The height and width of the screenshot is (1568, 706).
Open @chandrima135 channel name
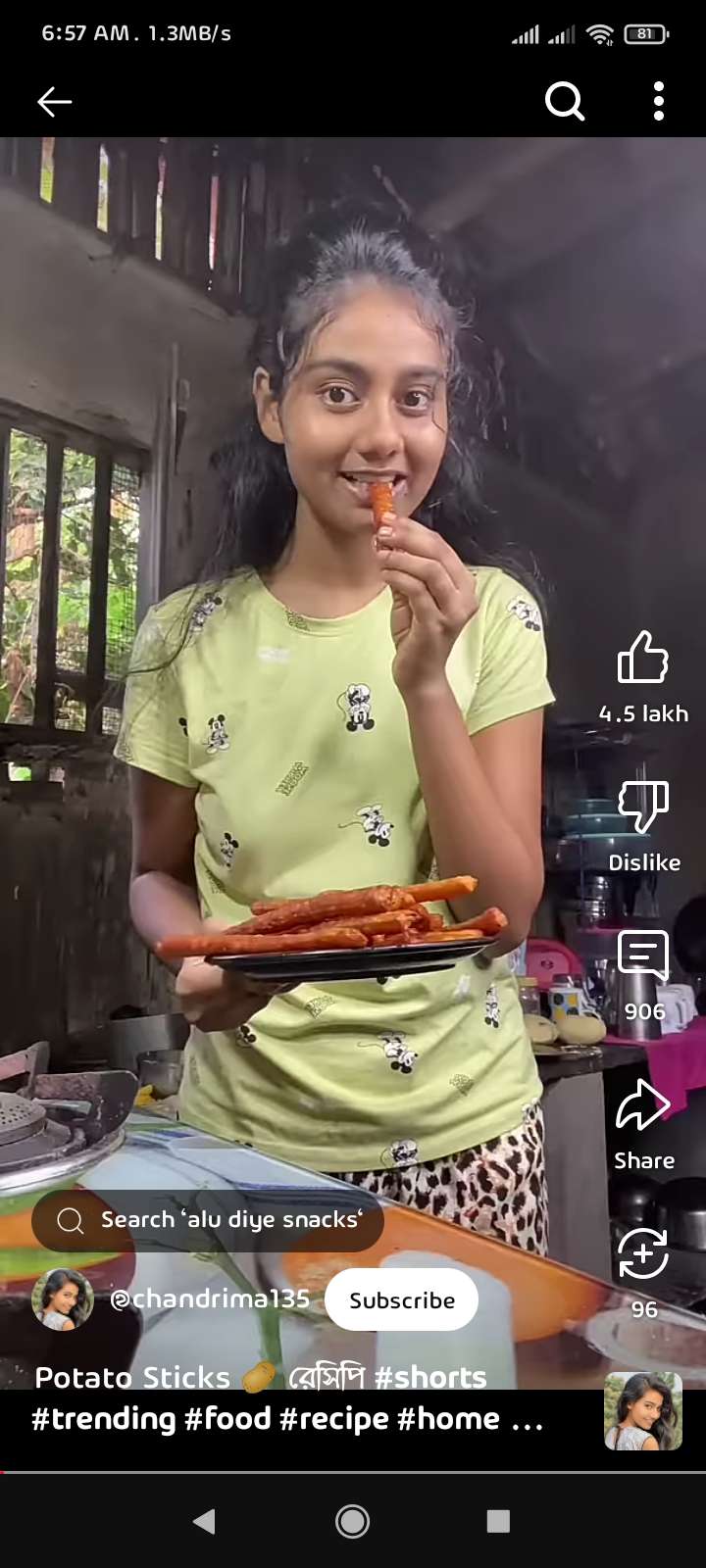pos(210,1299)
